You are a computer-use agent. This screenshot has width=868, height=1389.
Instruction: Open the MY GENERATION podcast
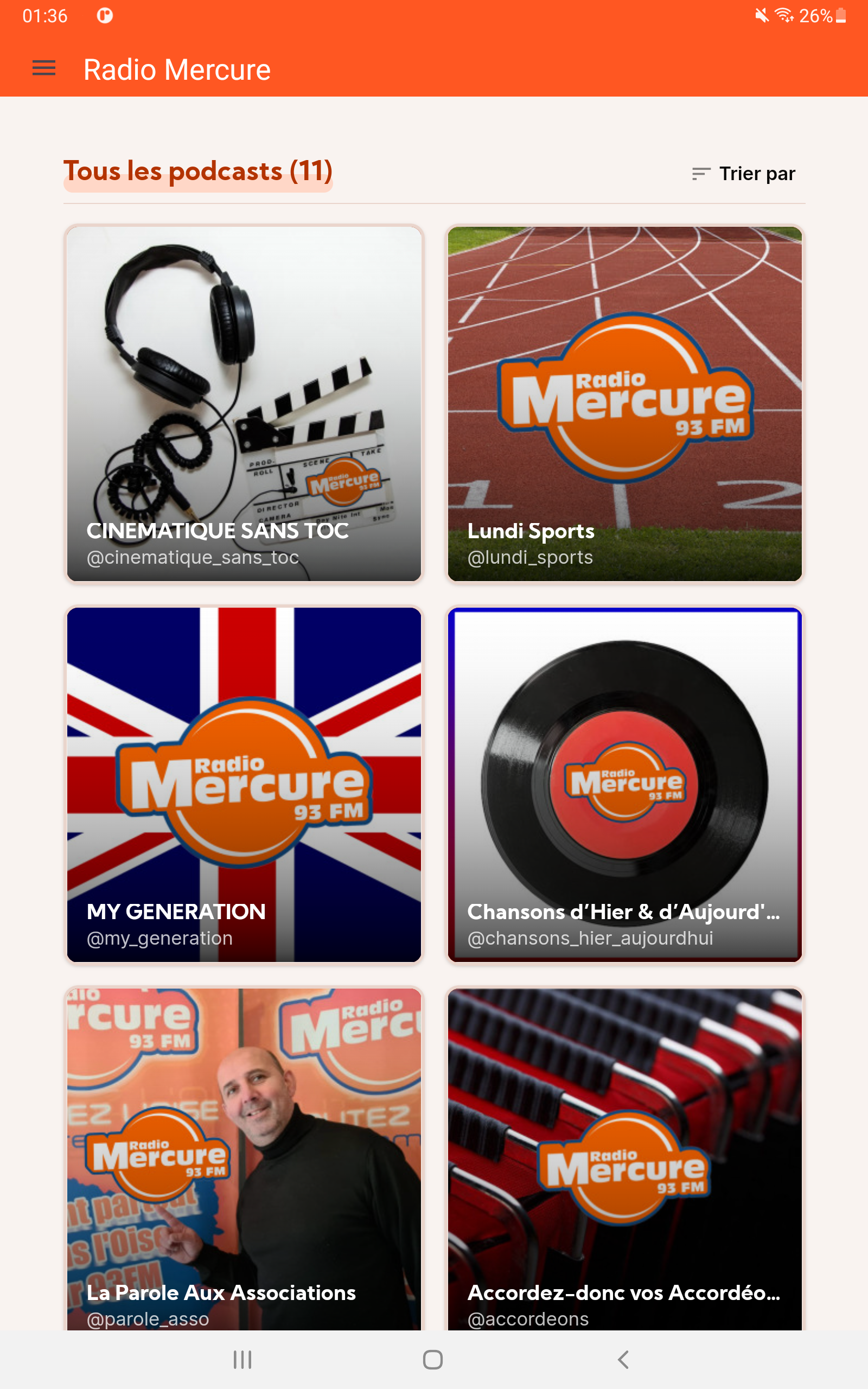pos(244,785)
